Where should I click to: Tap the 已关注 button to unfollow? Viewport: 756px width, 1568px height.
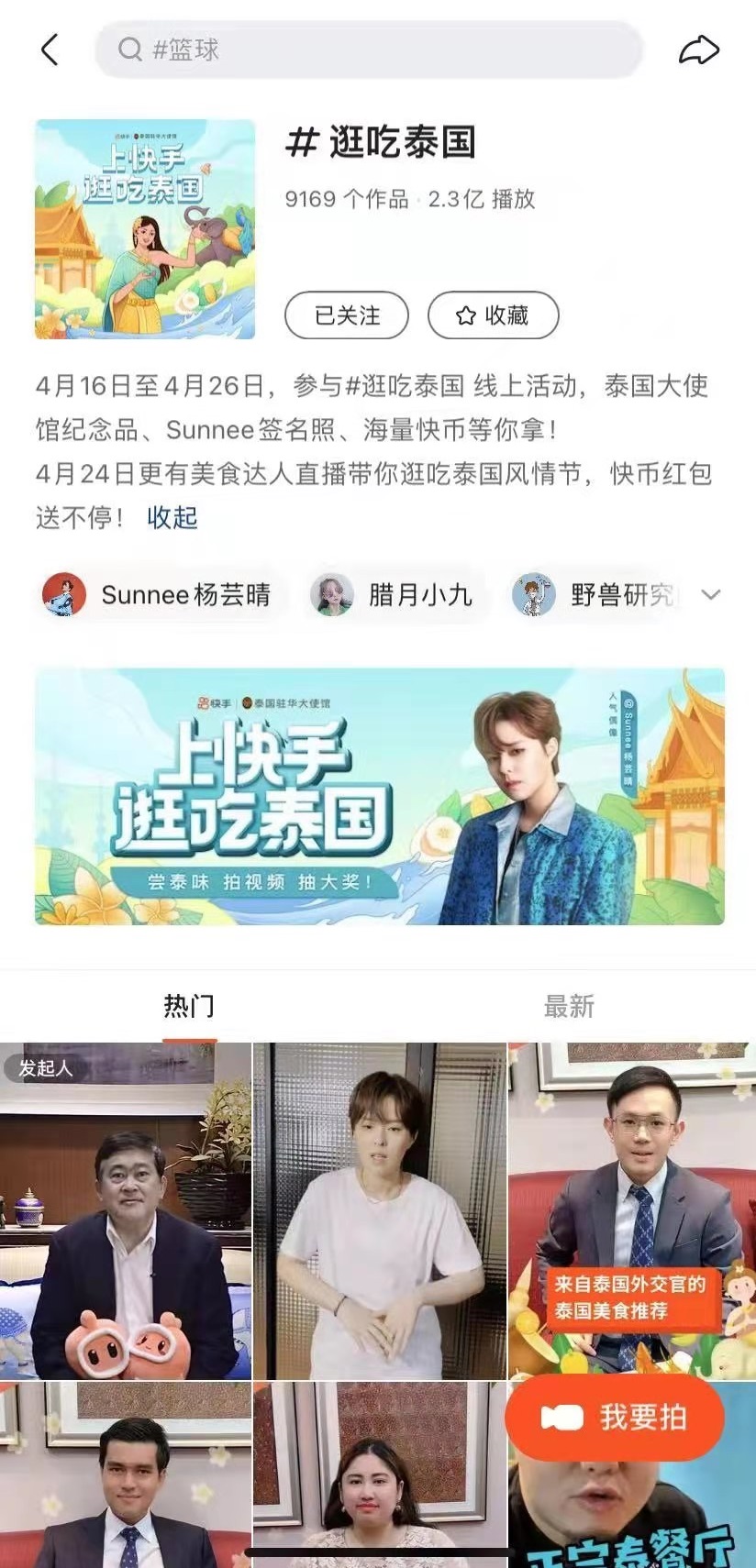(x=347, y=315)
